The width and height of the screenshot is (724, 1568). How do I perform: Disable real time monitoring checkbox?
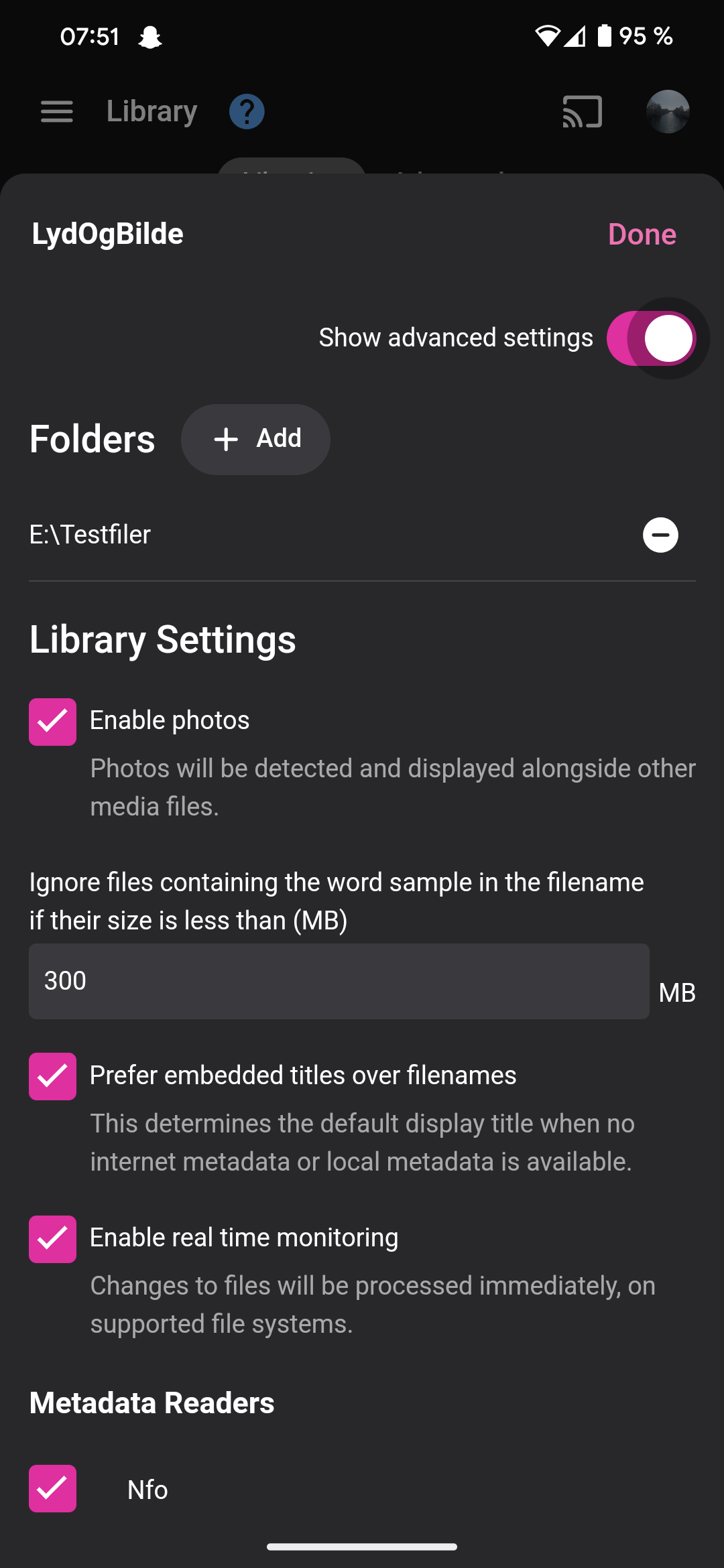[52, 1239]
